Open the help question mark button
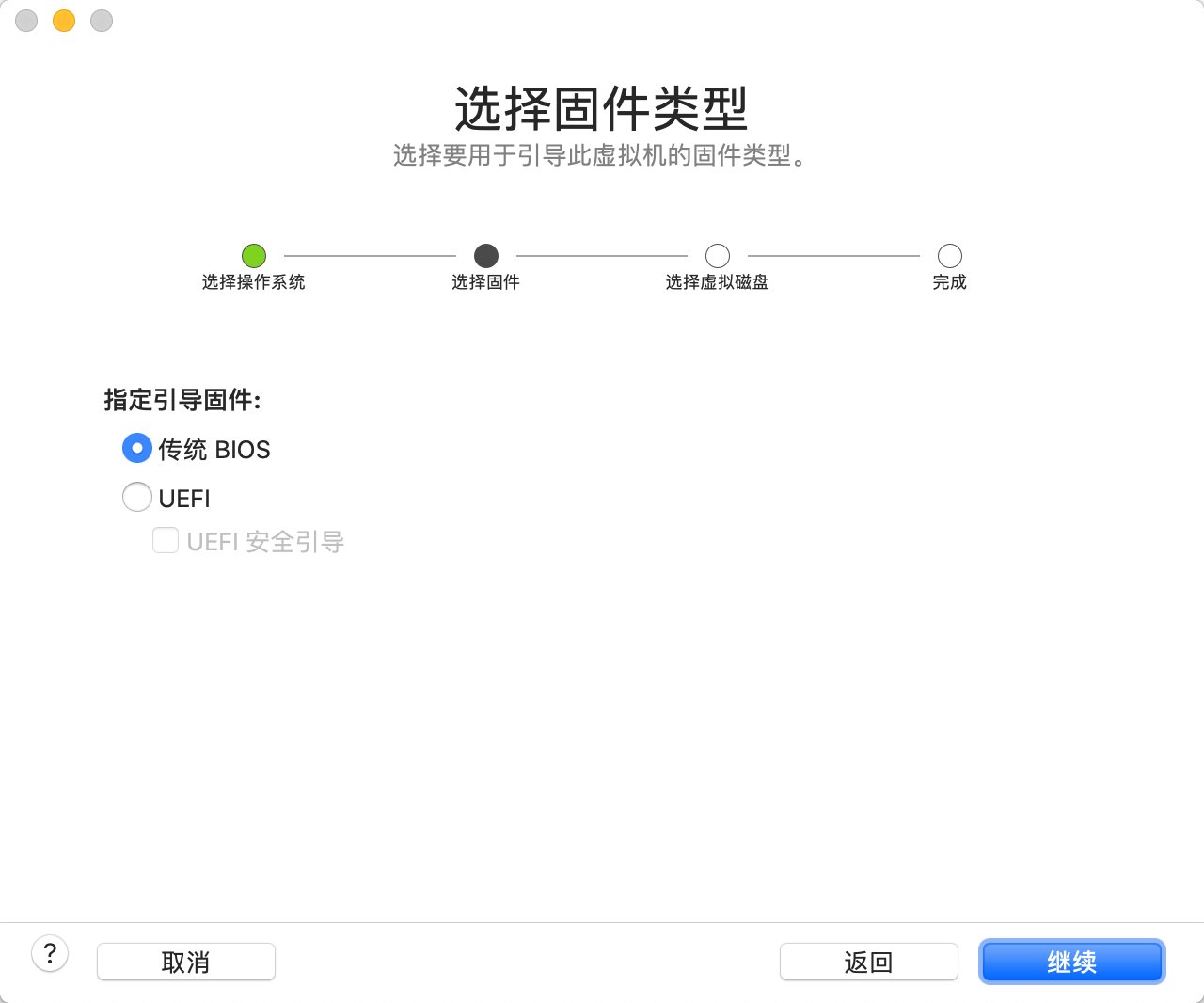The width and height of the screenshot is (1204, 1003). pyautogui.click(x=50, y=954)
